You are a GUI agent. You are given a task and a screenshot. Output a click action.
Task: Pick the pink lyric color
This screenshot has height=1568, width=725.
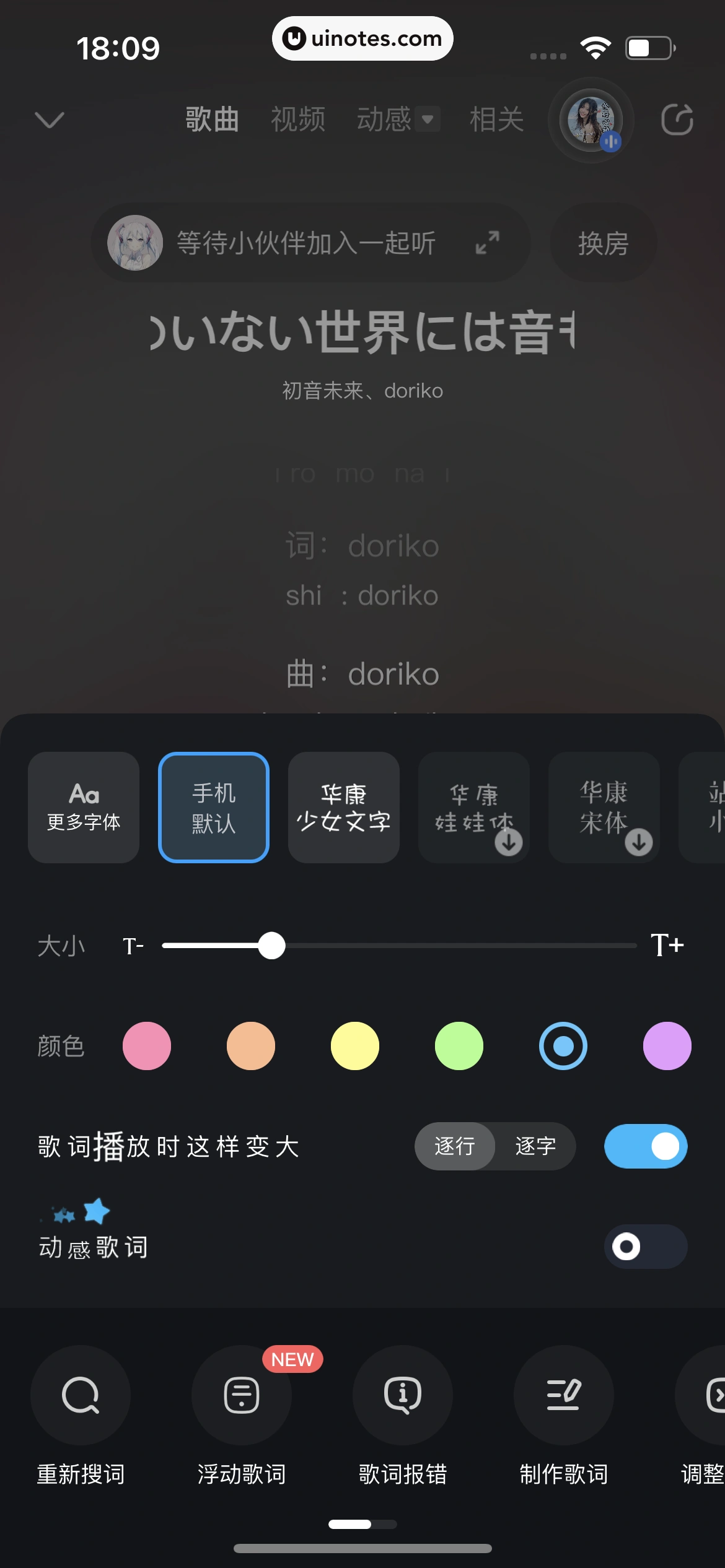click(147, 1046)
